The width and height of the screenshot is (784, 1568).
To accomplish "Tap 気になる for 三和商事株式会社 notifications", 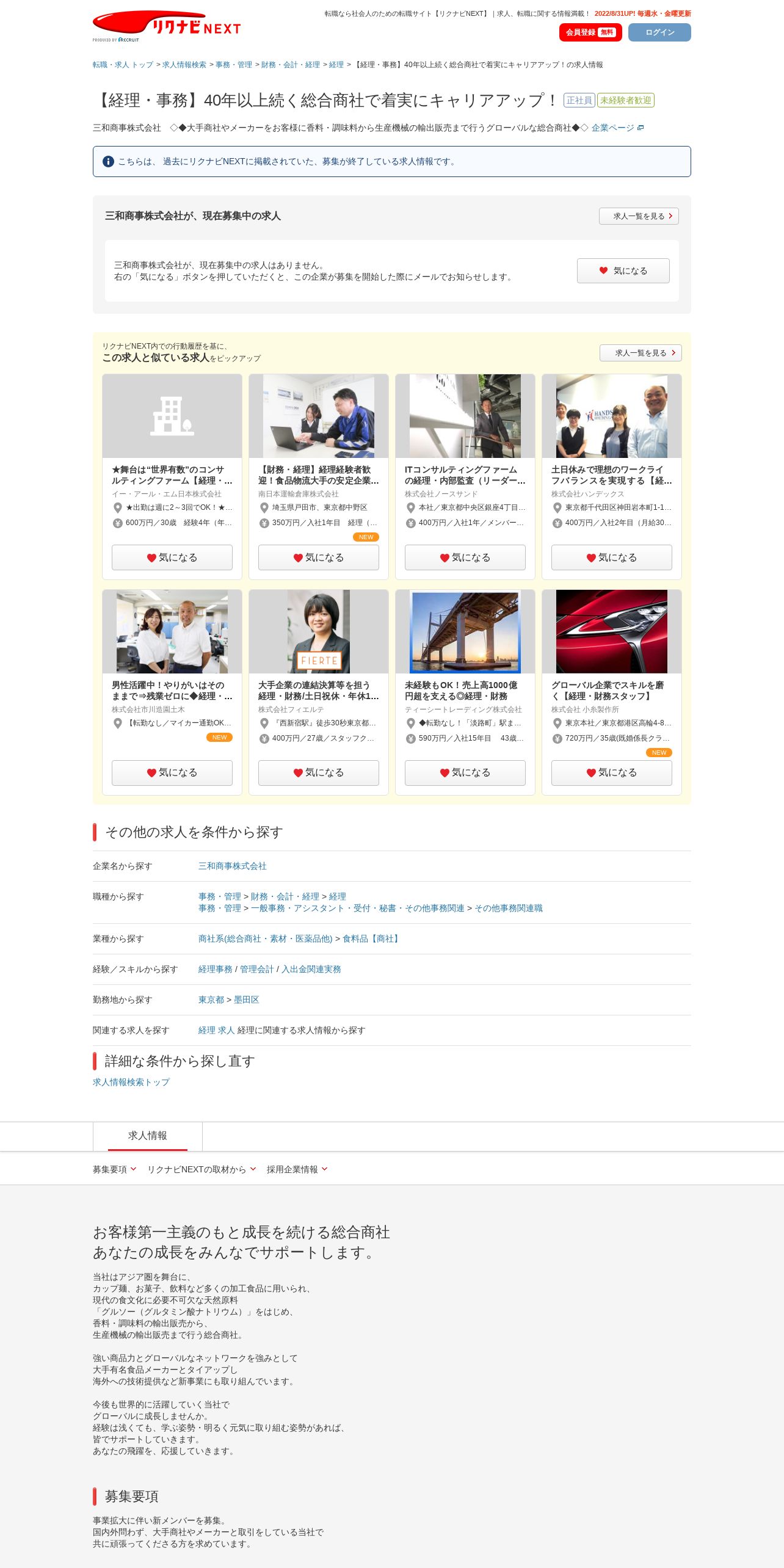I will click(x=623, y=270).
